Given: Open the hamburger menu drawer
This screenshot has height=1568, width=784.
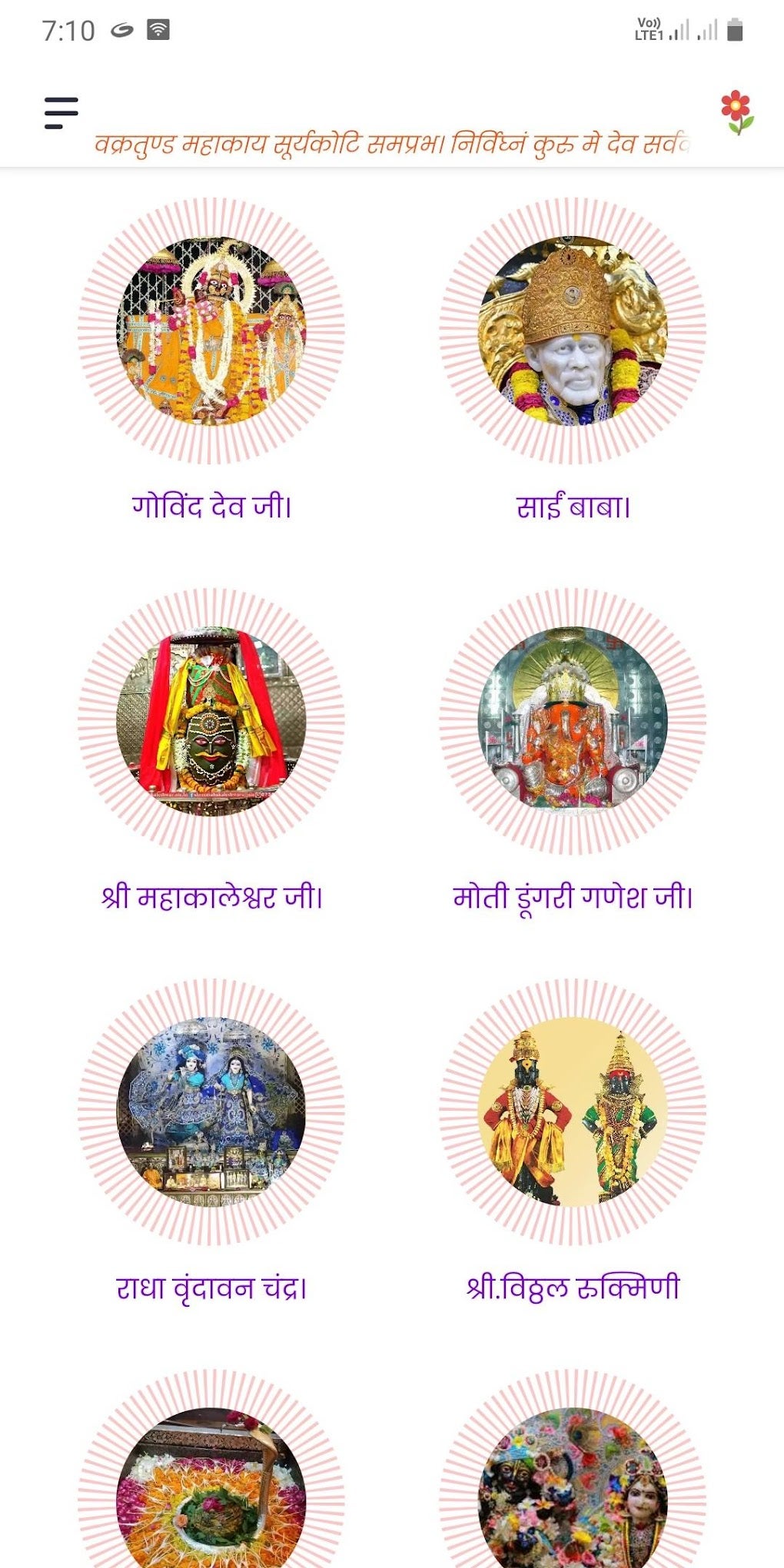Looking at the screenshot, I should [61, 113].
